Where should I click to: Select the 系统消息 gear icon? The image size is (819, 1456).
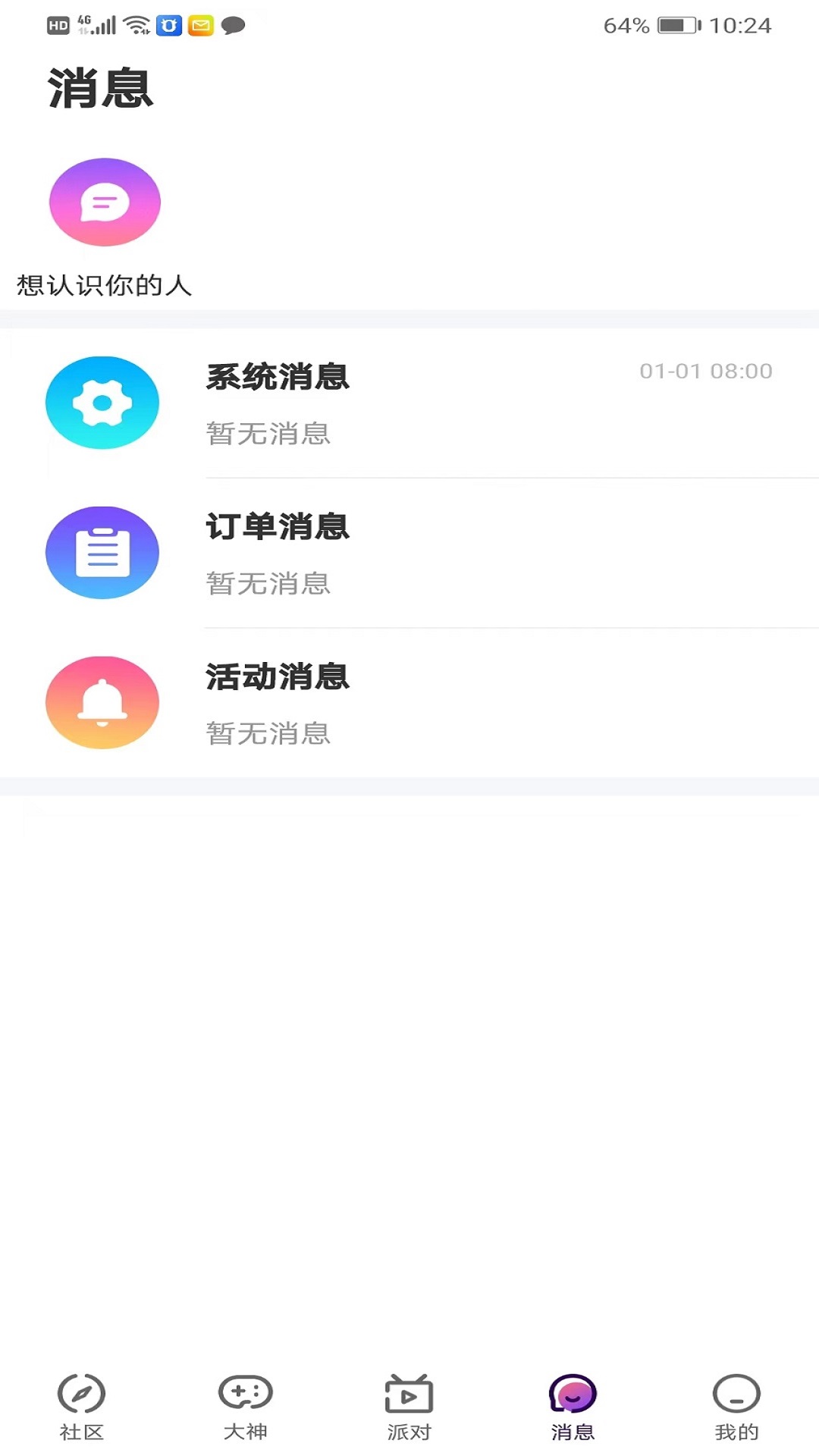tap(102, 403)
